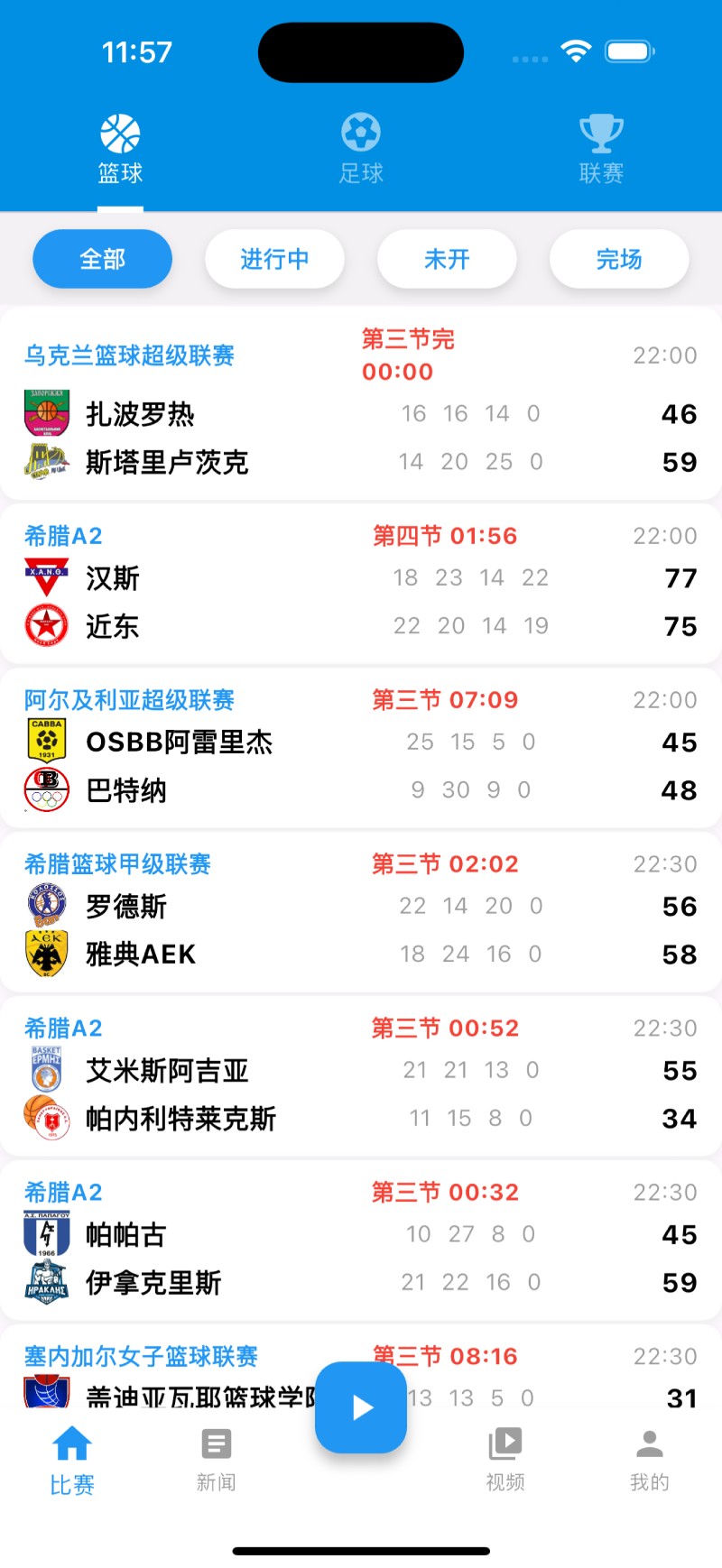The height and width of the screenshot is (1568, 722).
Task: Switch to the 足球 tab
Action: (361, 150)
